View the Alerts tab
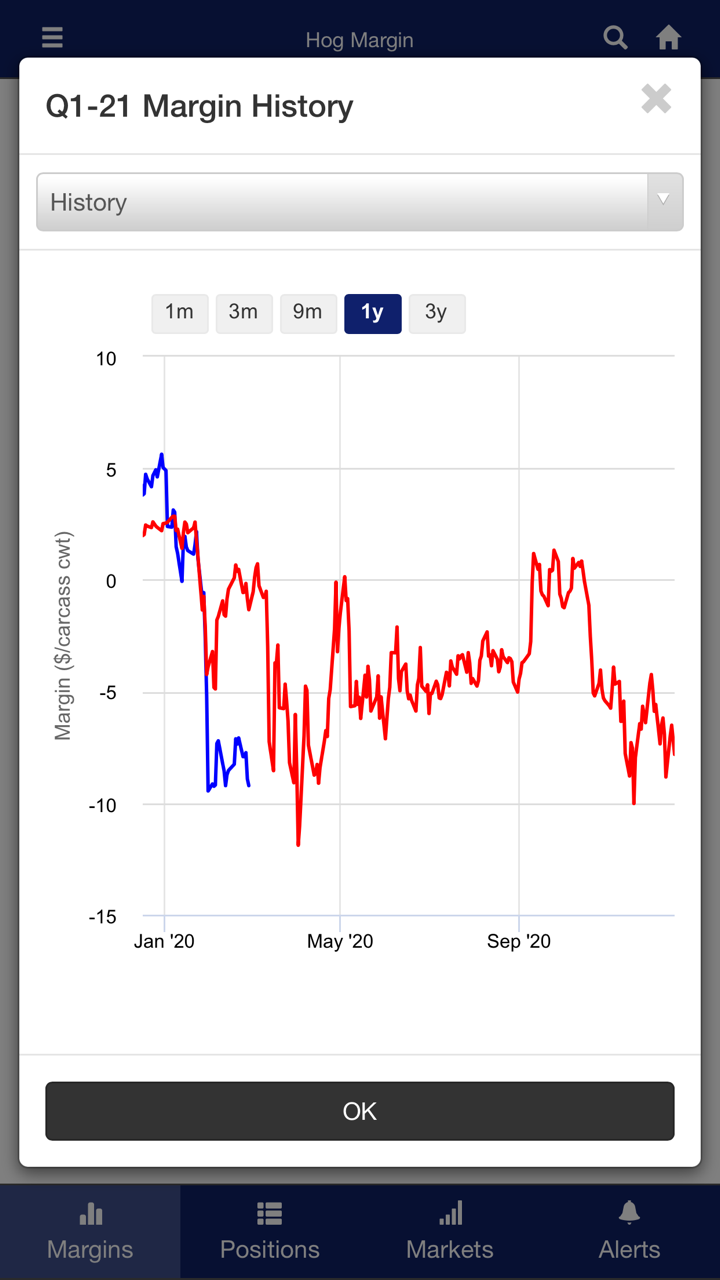This screenshot has width=720, height=1280. tap(629, 1232)
